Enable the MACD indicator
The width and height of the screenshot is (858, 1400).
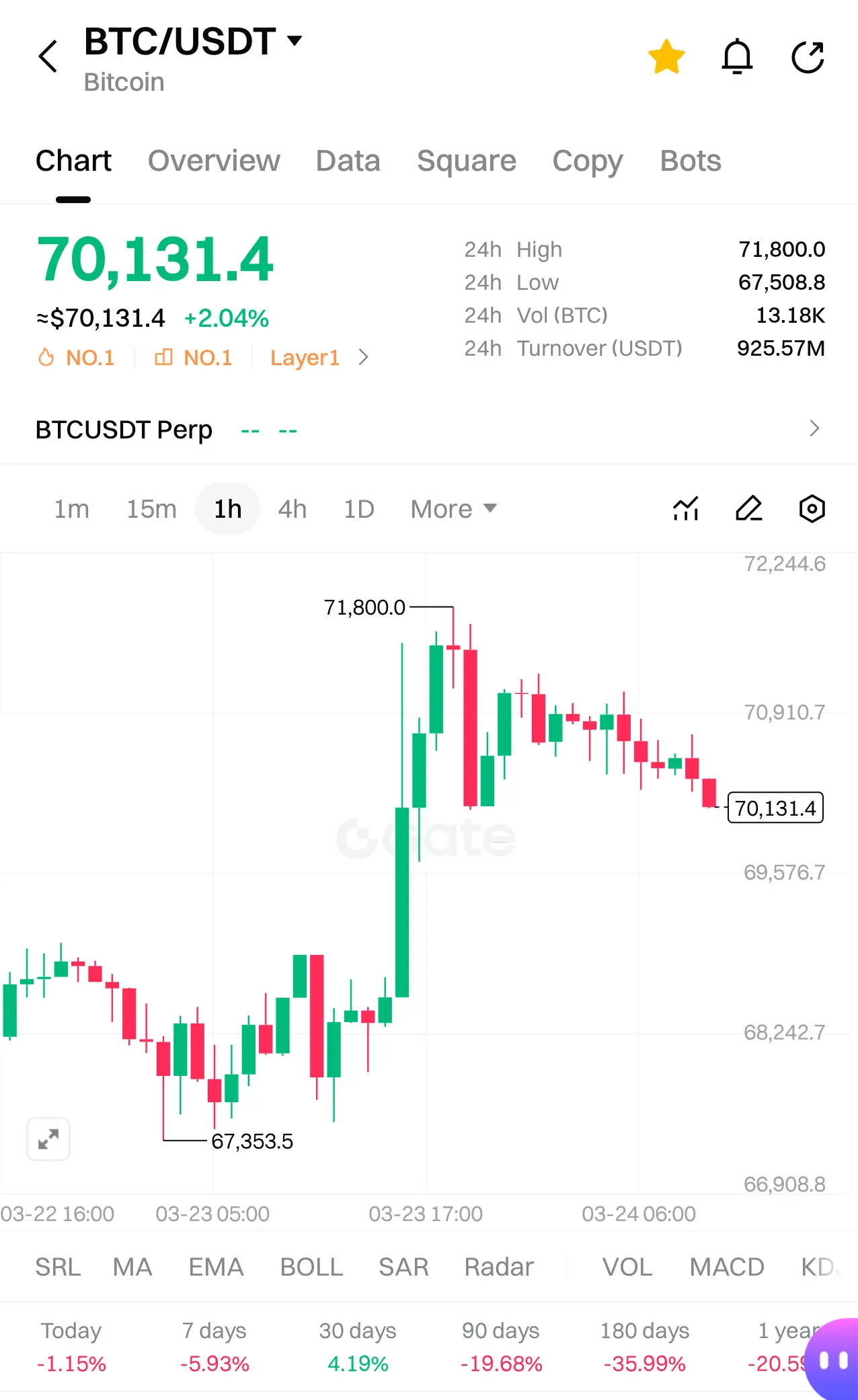[726, 1267]
